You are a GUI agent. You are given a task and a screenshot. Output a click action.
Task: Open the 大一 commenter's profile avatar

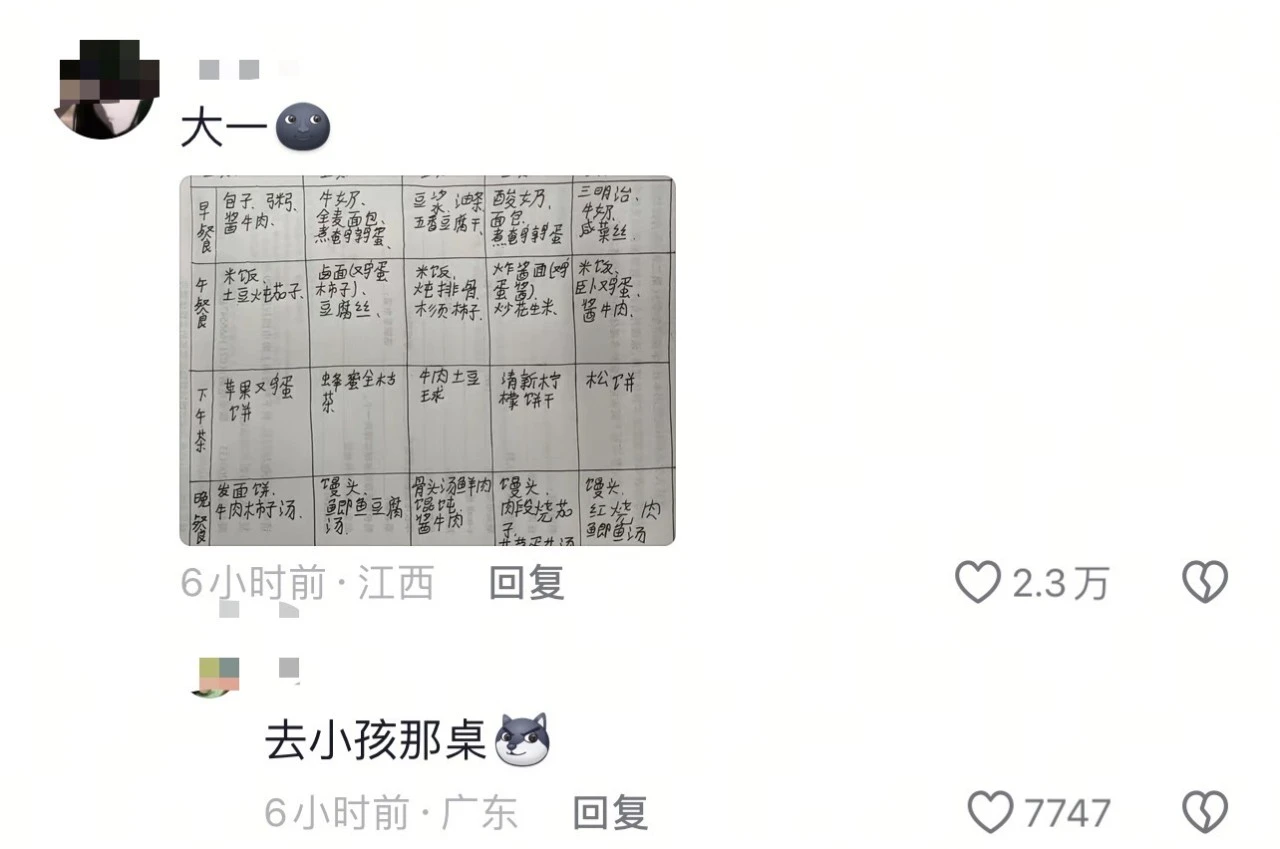105,89
